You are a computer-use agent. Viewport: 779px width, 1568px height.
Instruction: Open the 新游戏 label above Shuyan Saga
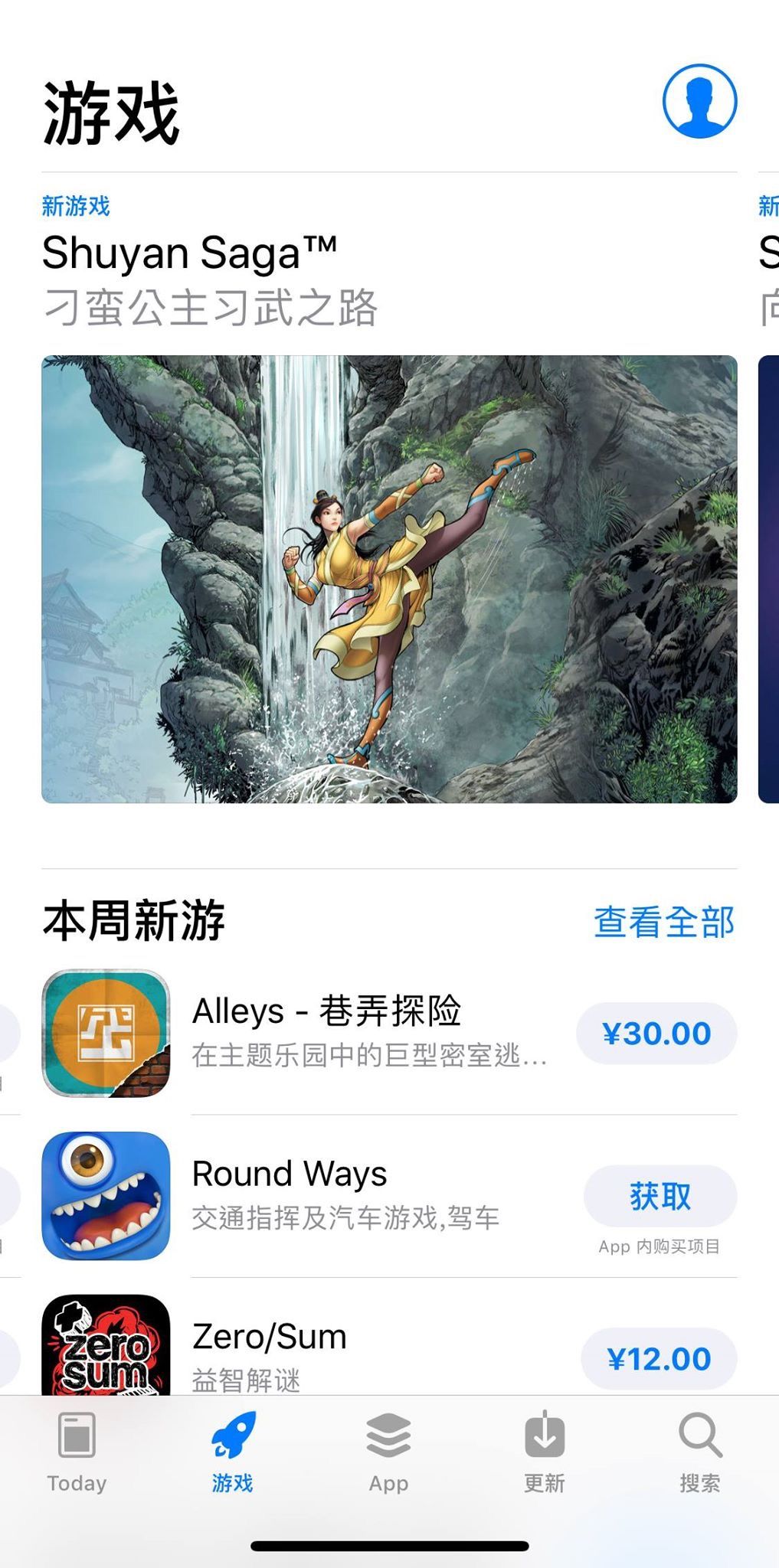tap(76, 205)
